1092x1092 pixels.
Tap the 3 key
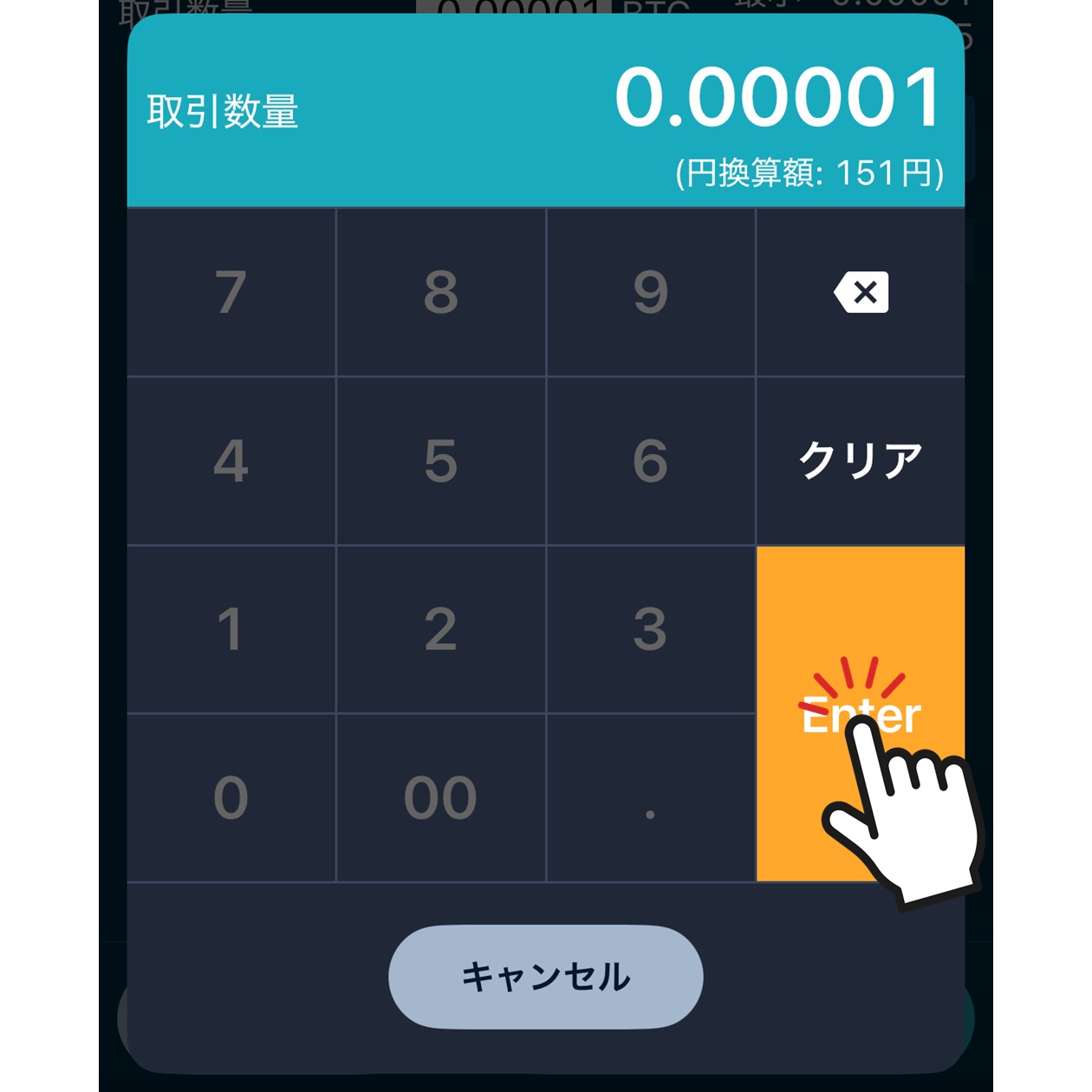[650, 629]
